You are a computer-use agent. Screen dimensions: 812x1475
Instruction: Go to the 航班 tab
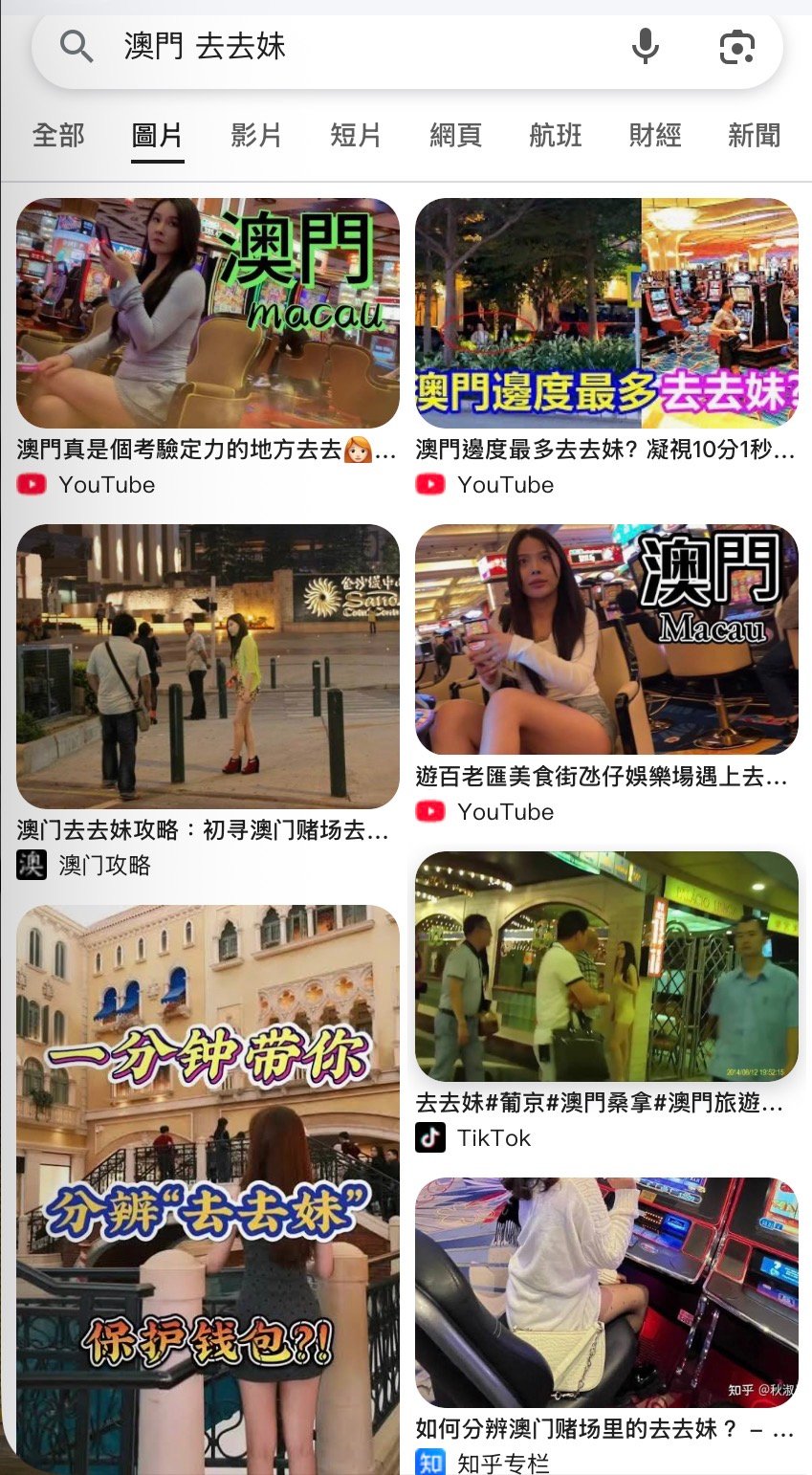pos(555,136)
